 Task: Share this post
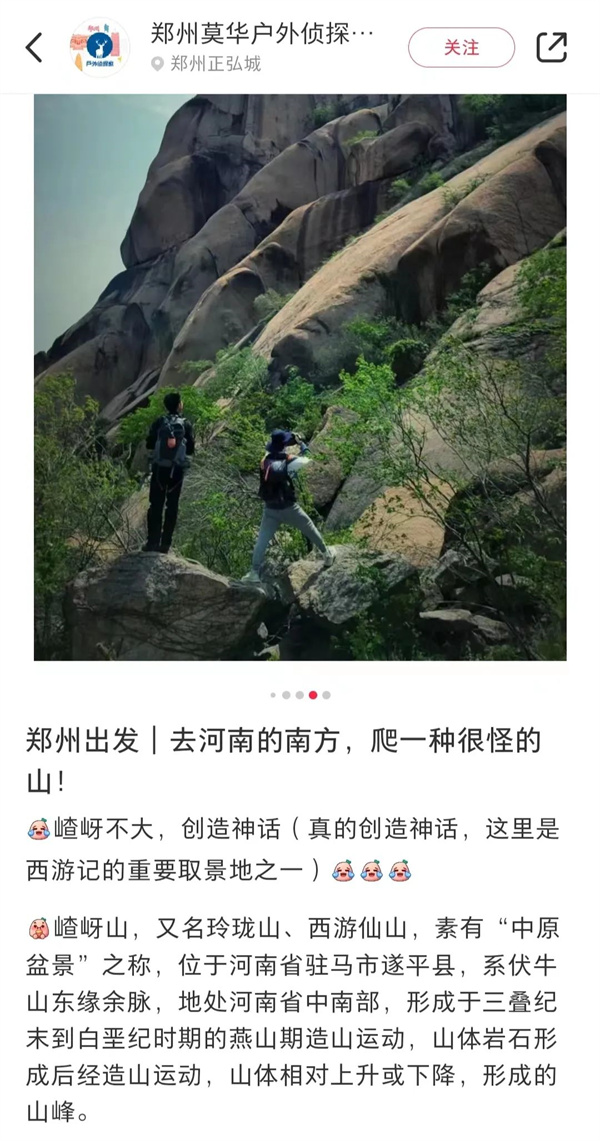point(551,47)
